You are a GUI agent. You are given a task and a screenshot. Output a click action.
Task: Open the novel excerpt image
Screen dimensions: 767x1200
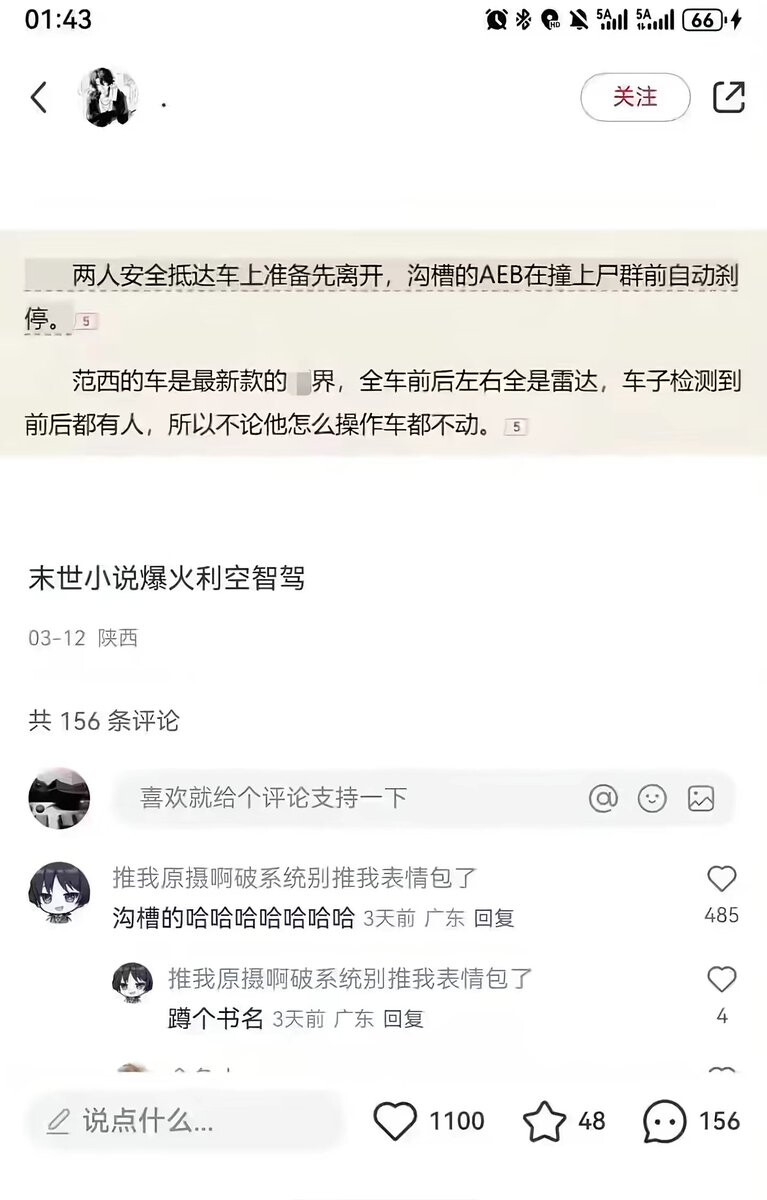point(383,343)
